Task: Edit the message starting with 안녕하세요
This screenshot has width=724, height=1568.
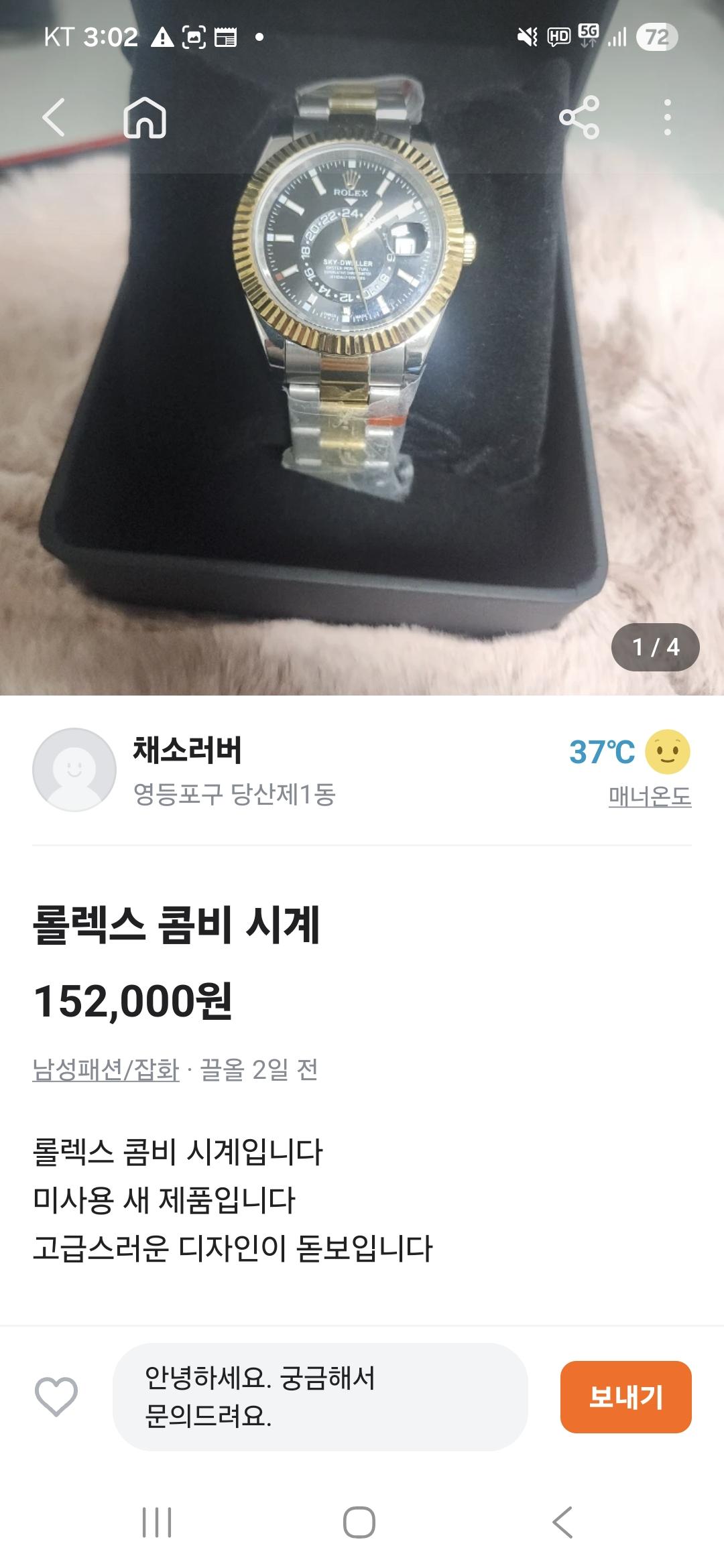Action: click(320, 1396)
